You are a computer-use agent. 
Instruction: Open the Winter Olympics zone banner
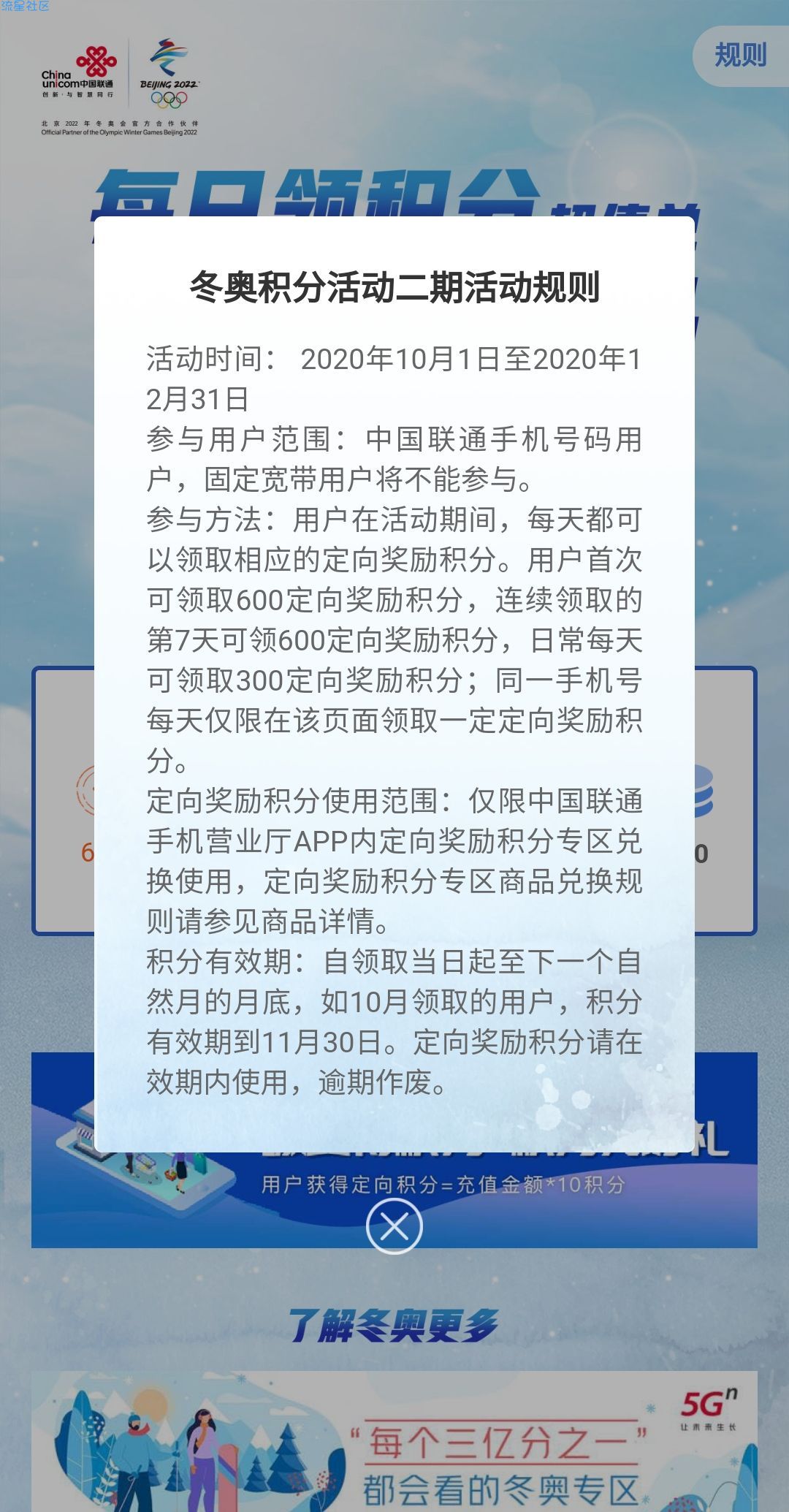pos(394,1440)
